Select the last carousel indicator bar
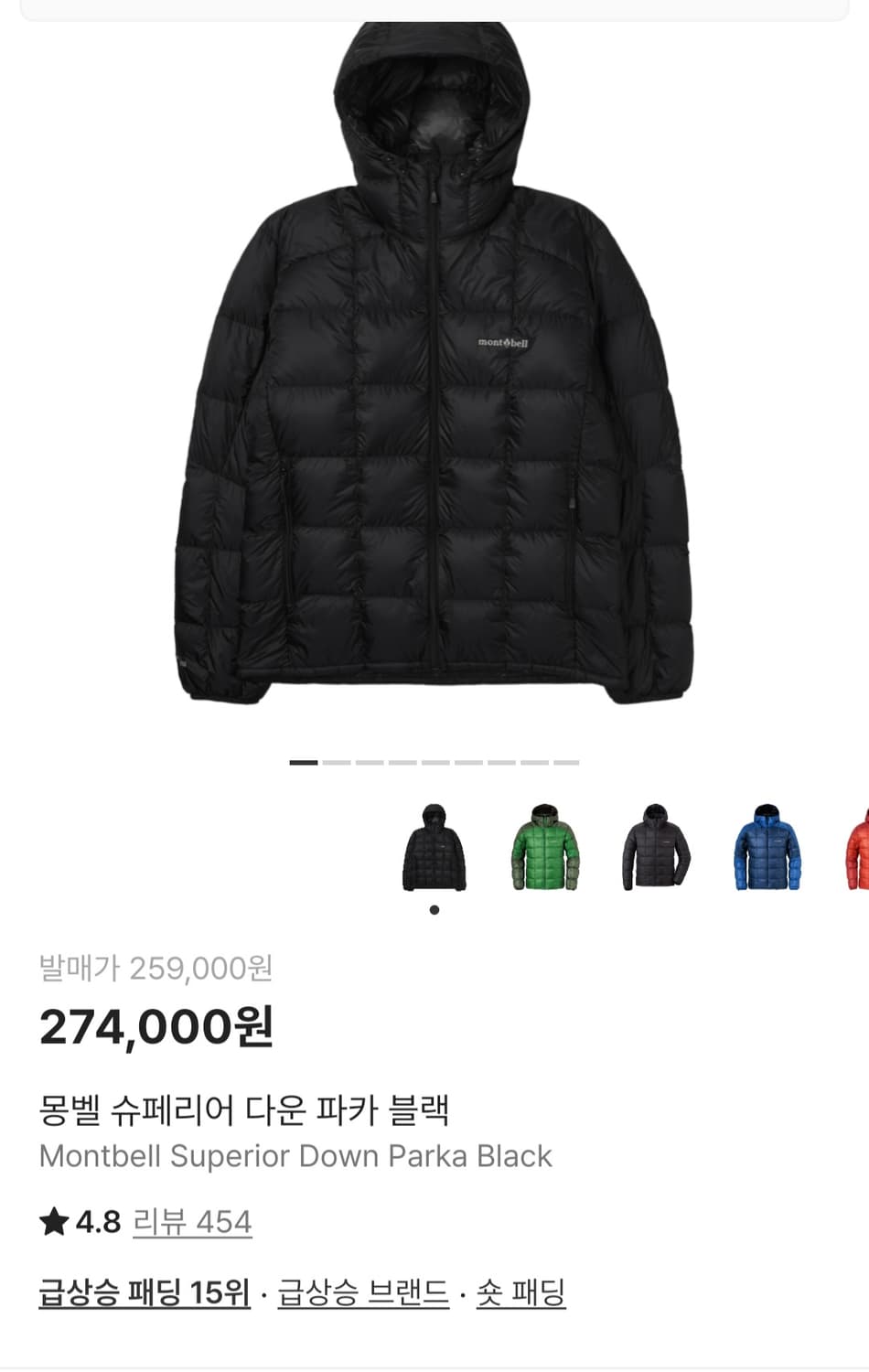This screenshot has width=869, height=1372. (567, 761)
